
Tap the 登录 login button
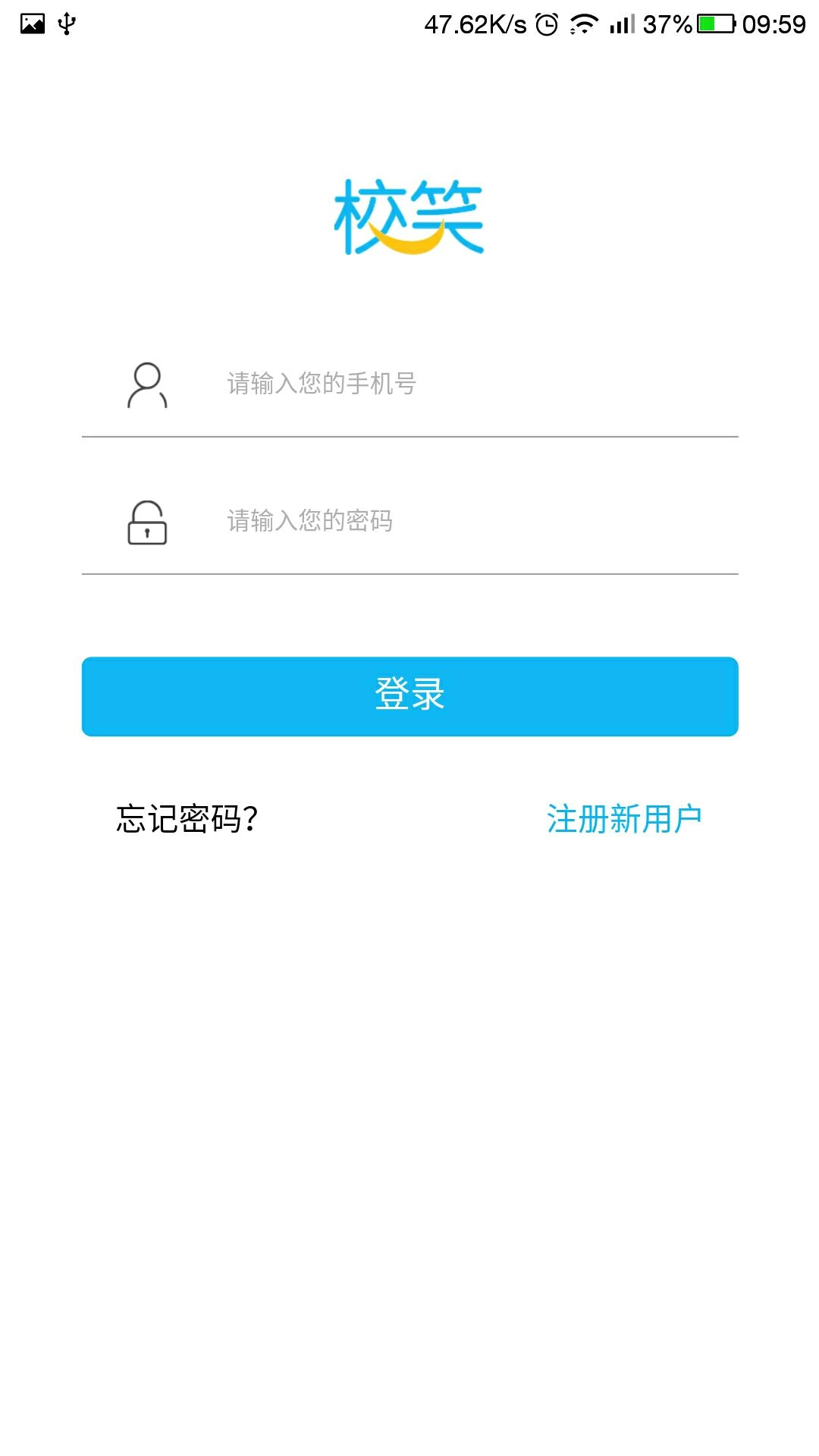click(409, 696)
